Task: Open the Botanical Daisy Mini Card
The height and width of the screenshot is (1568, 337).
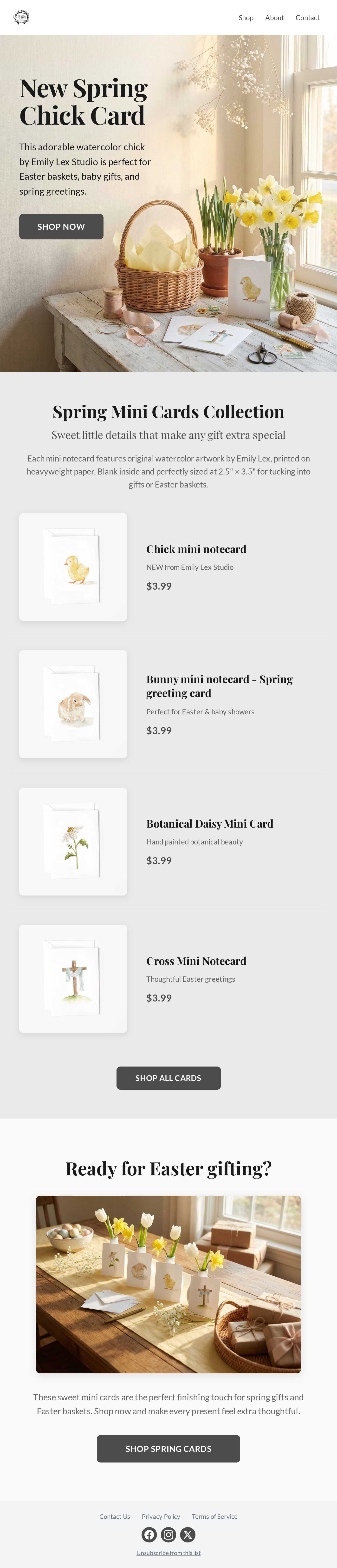Action: pyautogui.click(x=209, y=824)
